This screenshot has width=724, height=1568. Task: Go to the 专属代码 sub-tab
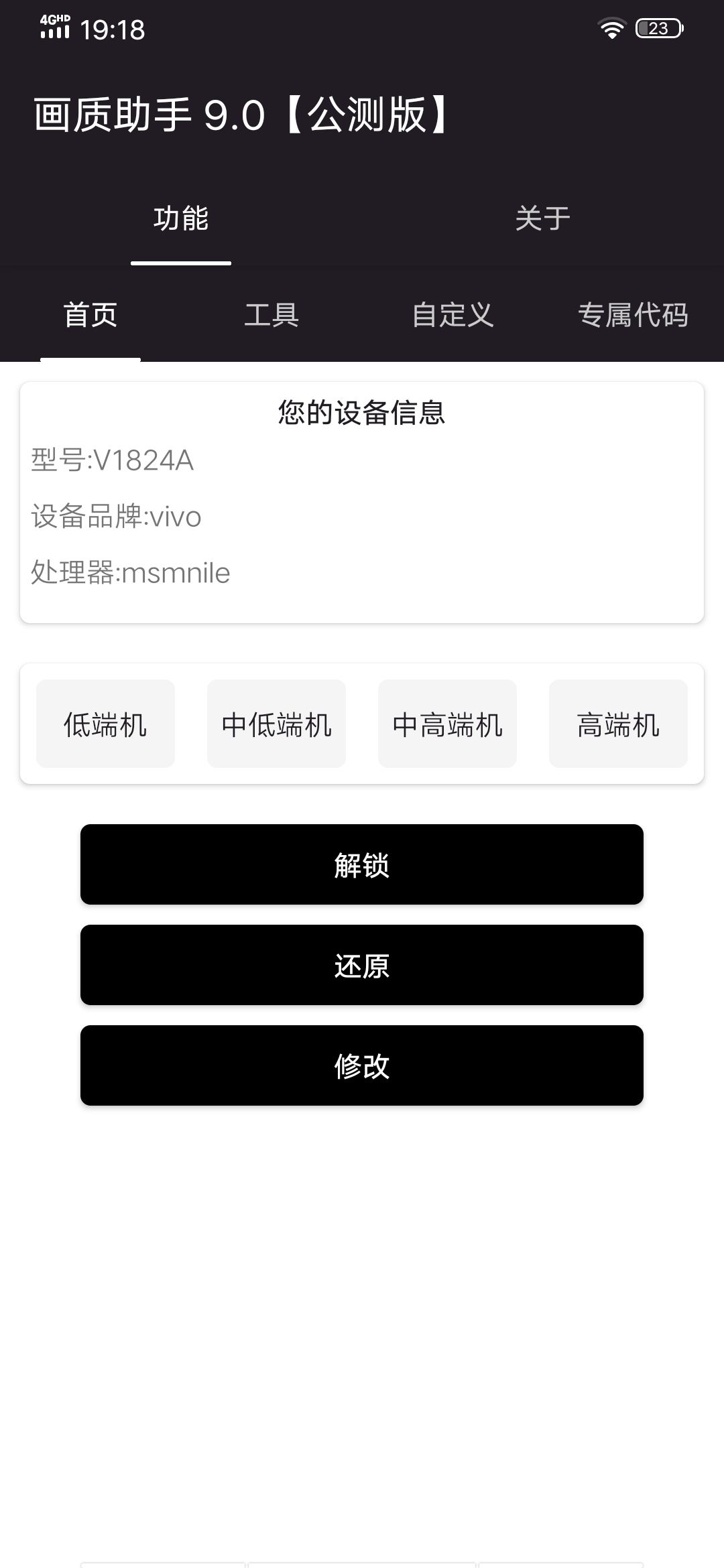(633, 315)
